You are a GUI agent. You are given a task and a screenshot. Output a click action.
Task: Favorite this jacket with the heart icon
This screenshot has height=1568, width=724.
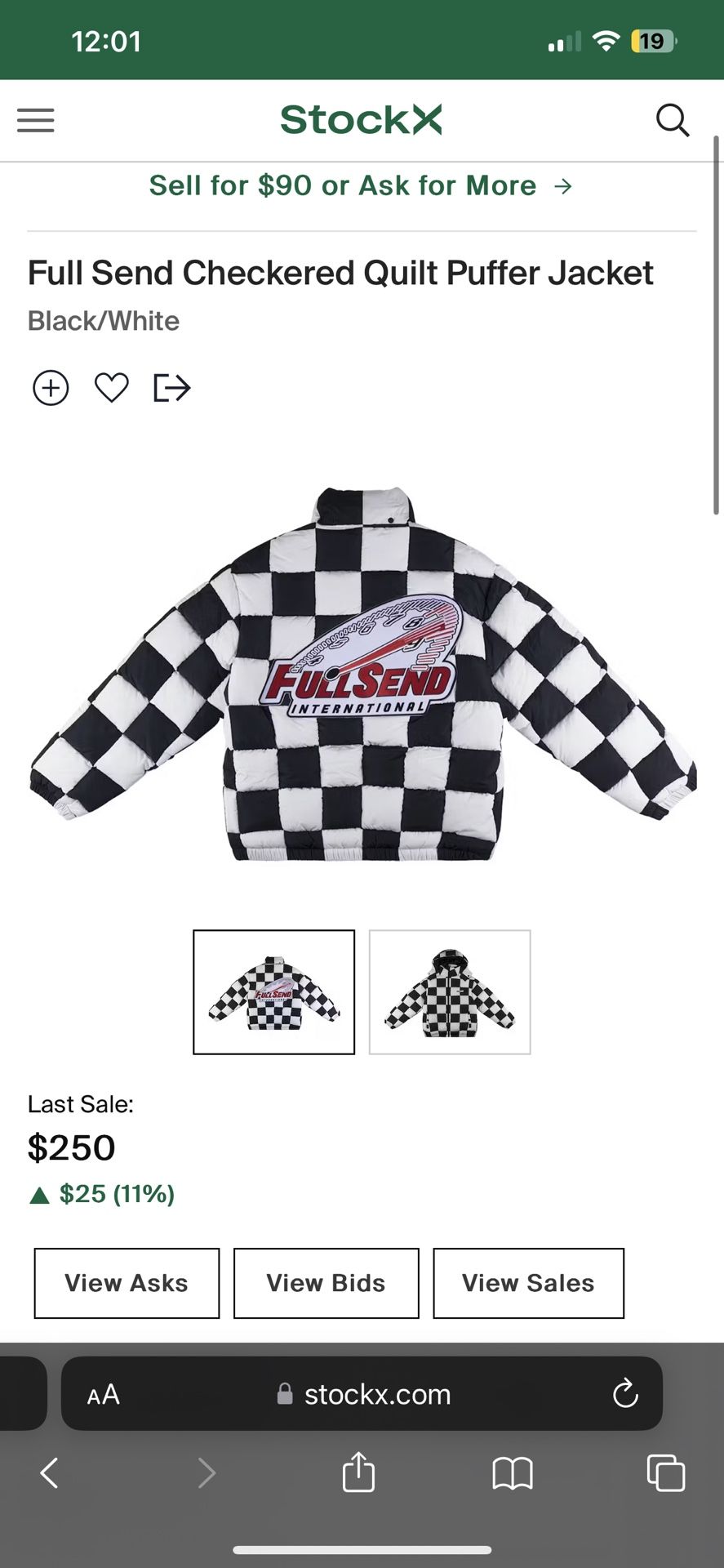(x=112, y=388)
